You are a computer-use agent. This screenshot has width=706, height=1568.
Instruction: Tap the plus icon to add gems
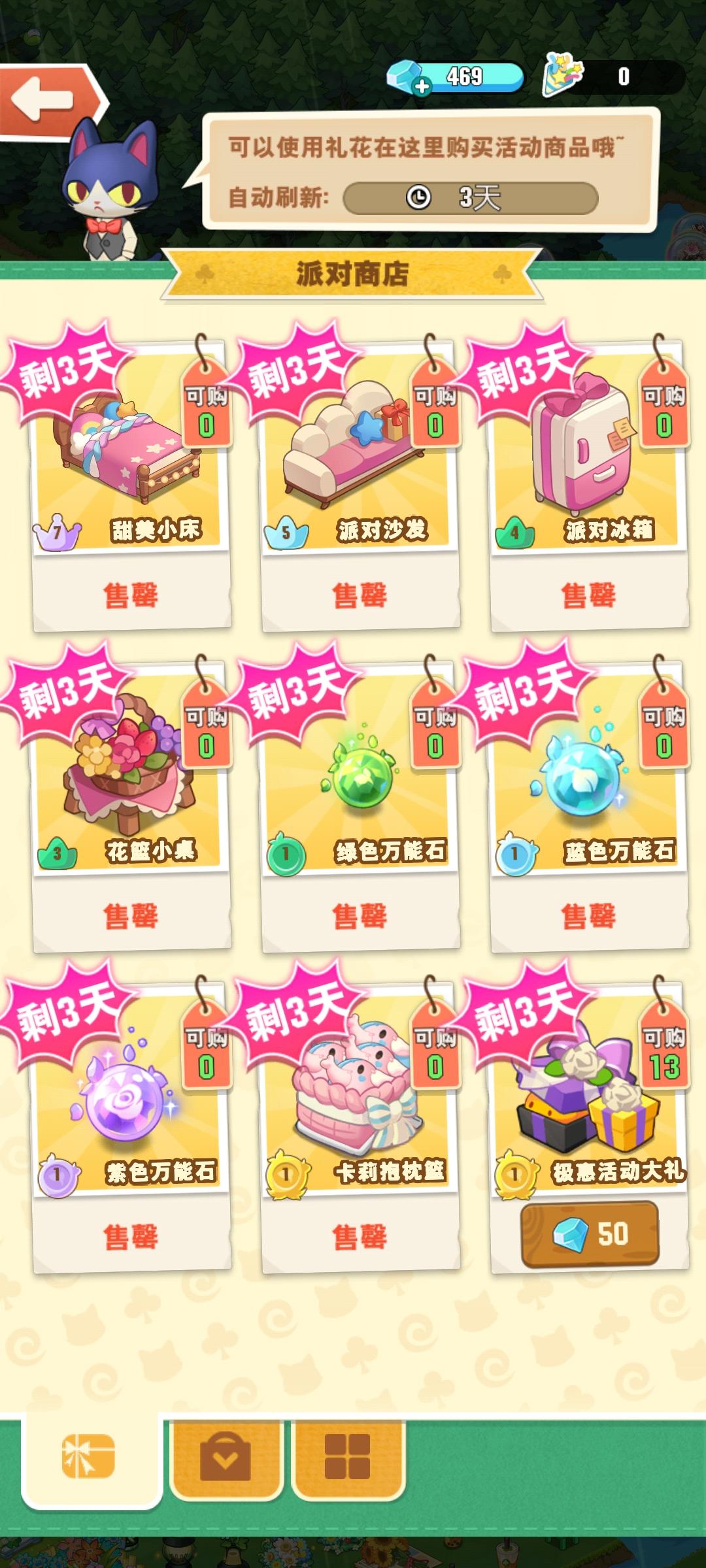(422, 85)
